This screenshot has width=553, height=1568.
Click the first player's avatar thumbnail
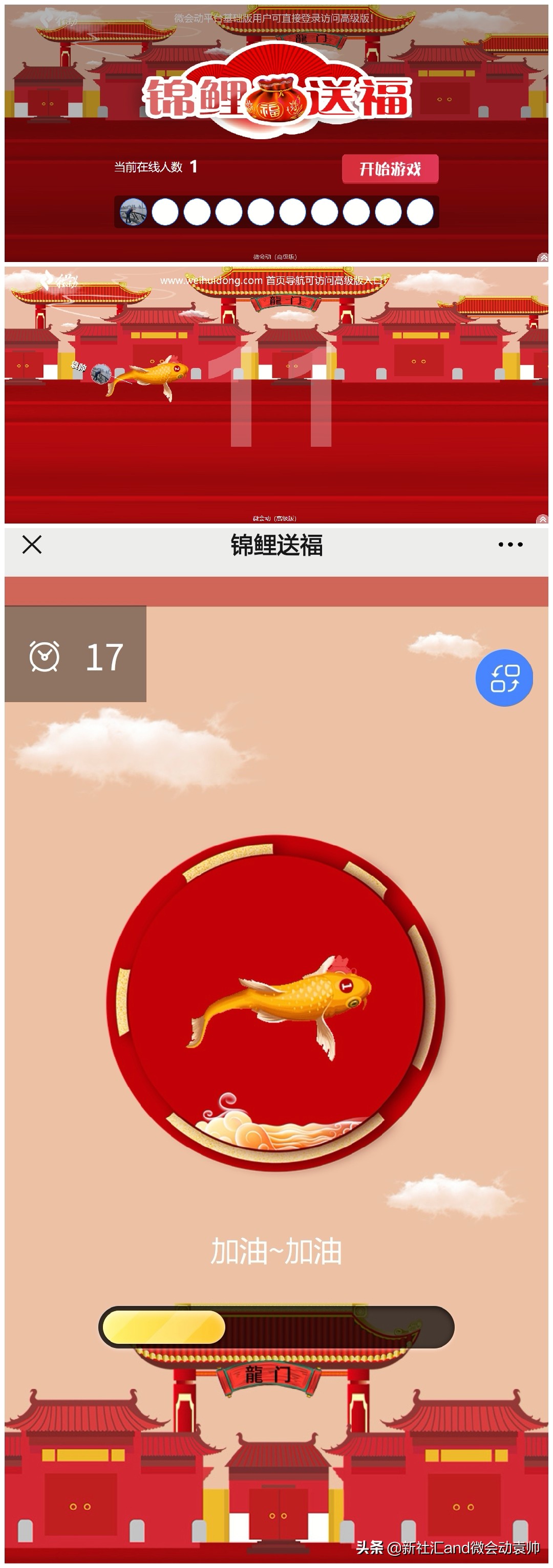click(x=133, y=212)
